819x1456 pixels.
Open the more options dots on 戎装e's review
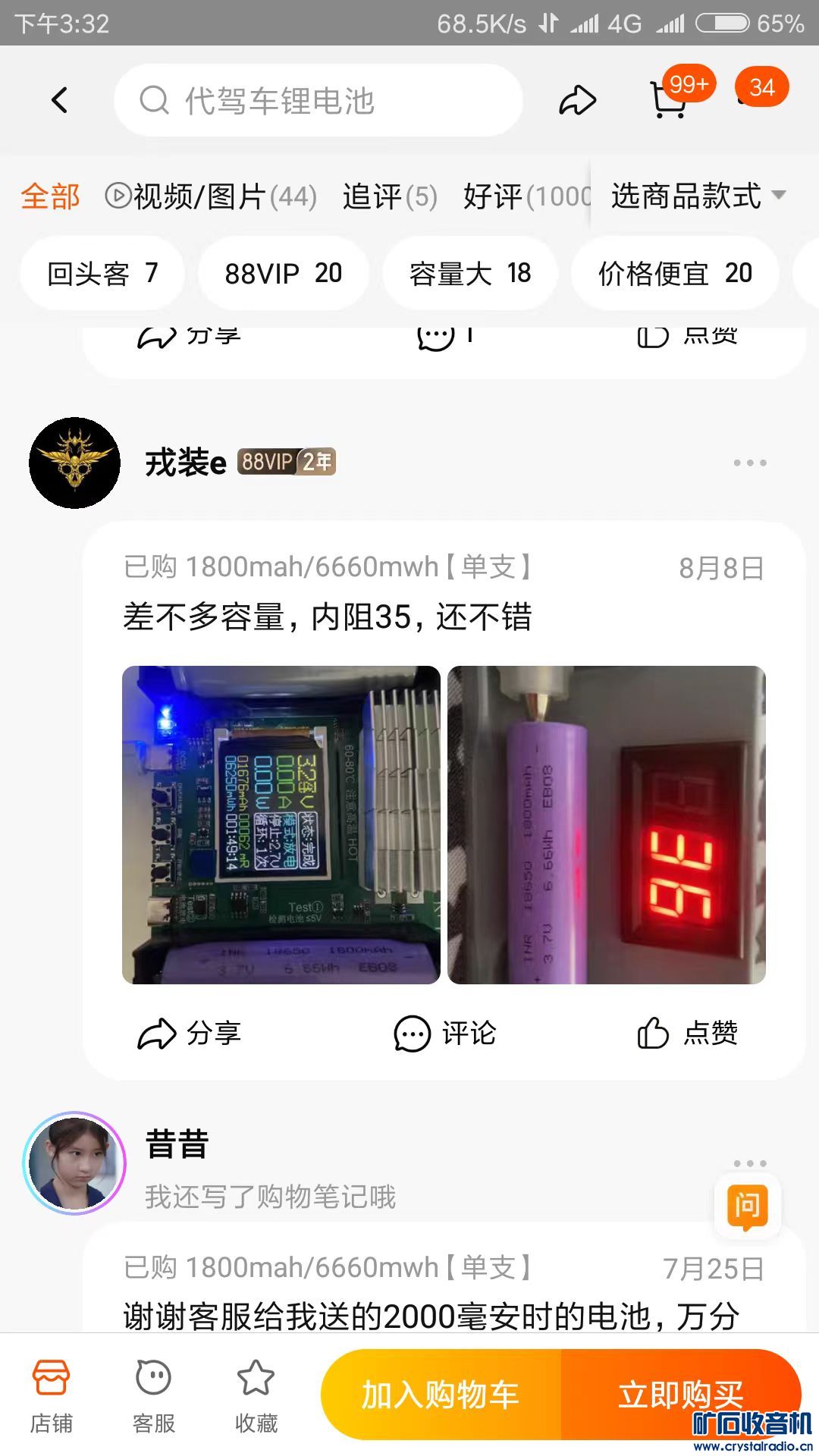point(749,463)
